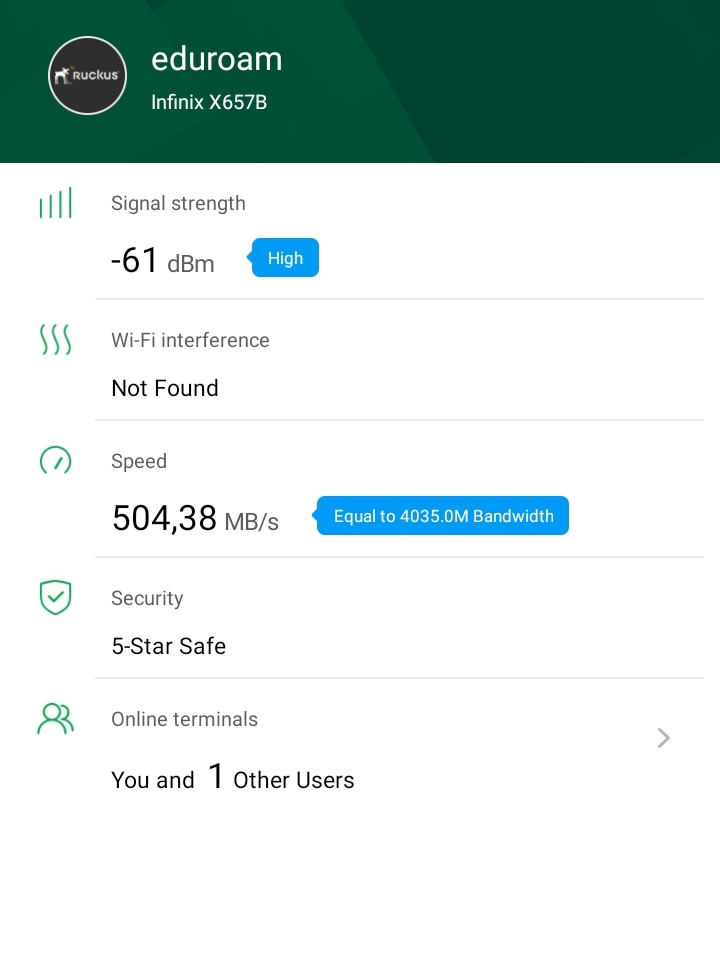Open the Online terminals user list

tap(662, 739)
